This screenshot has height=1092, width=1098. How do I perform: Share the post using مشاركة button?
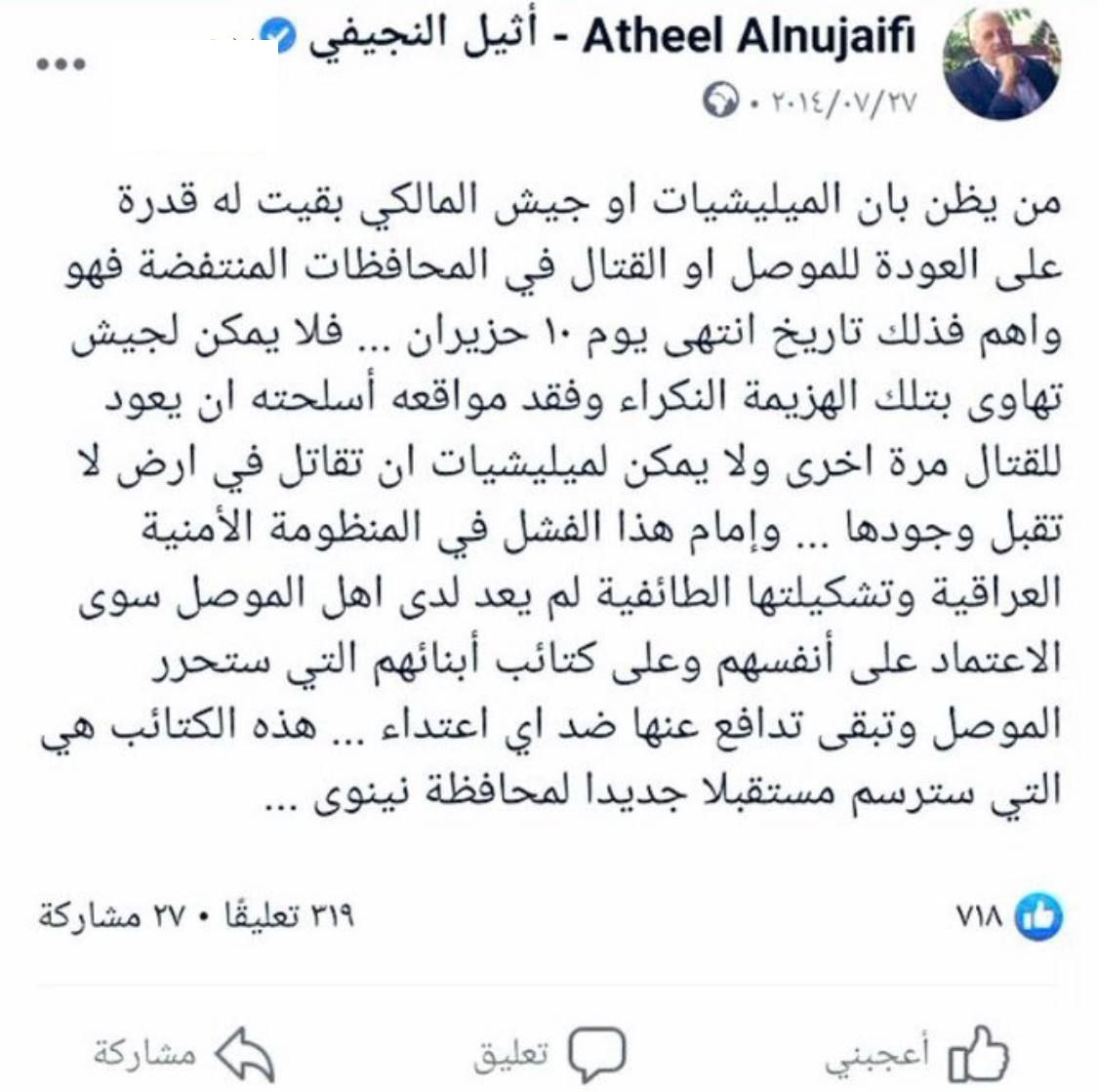[x=183, y=1054]
